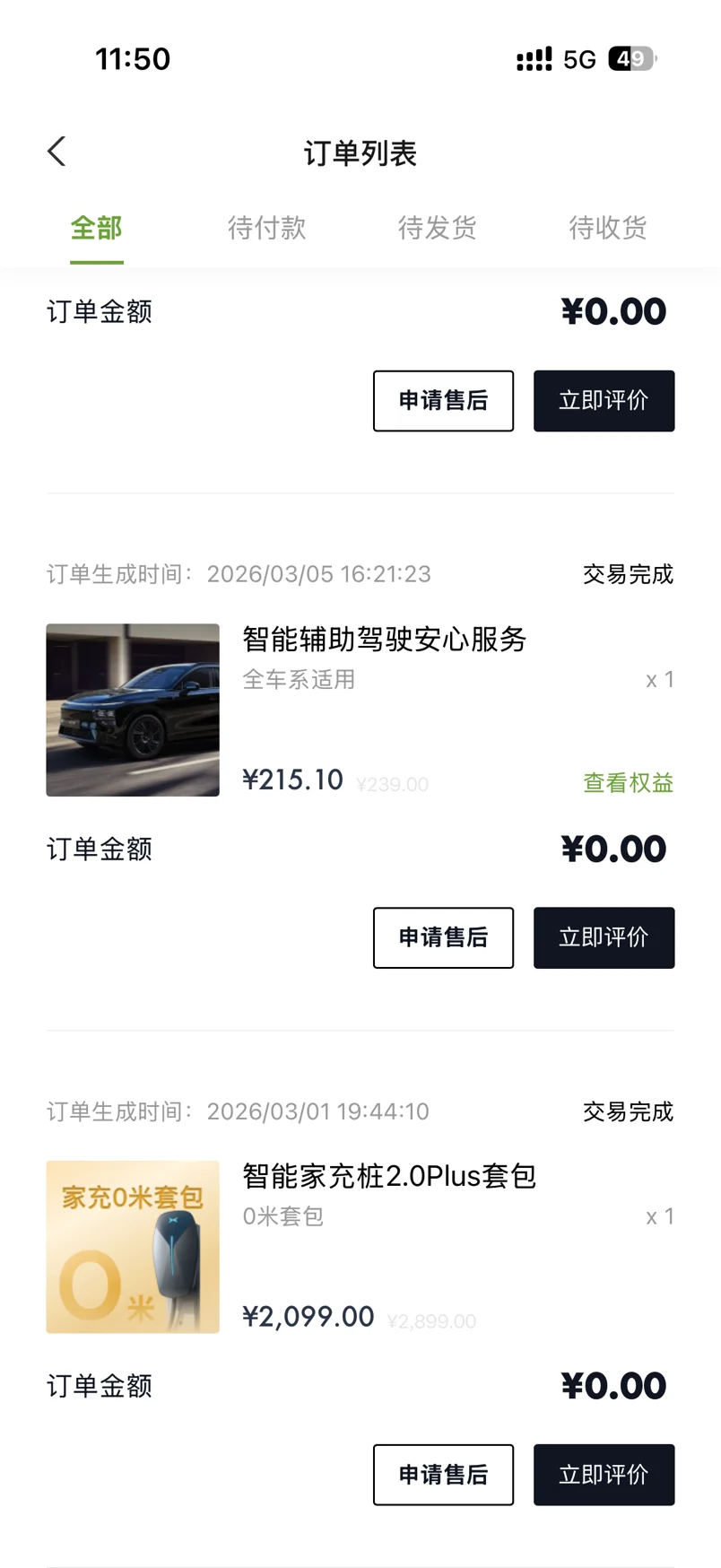The image size is (721, 1568).
Task: Select the 全部 tab
Action: click(x=97, y=228)
